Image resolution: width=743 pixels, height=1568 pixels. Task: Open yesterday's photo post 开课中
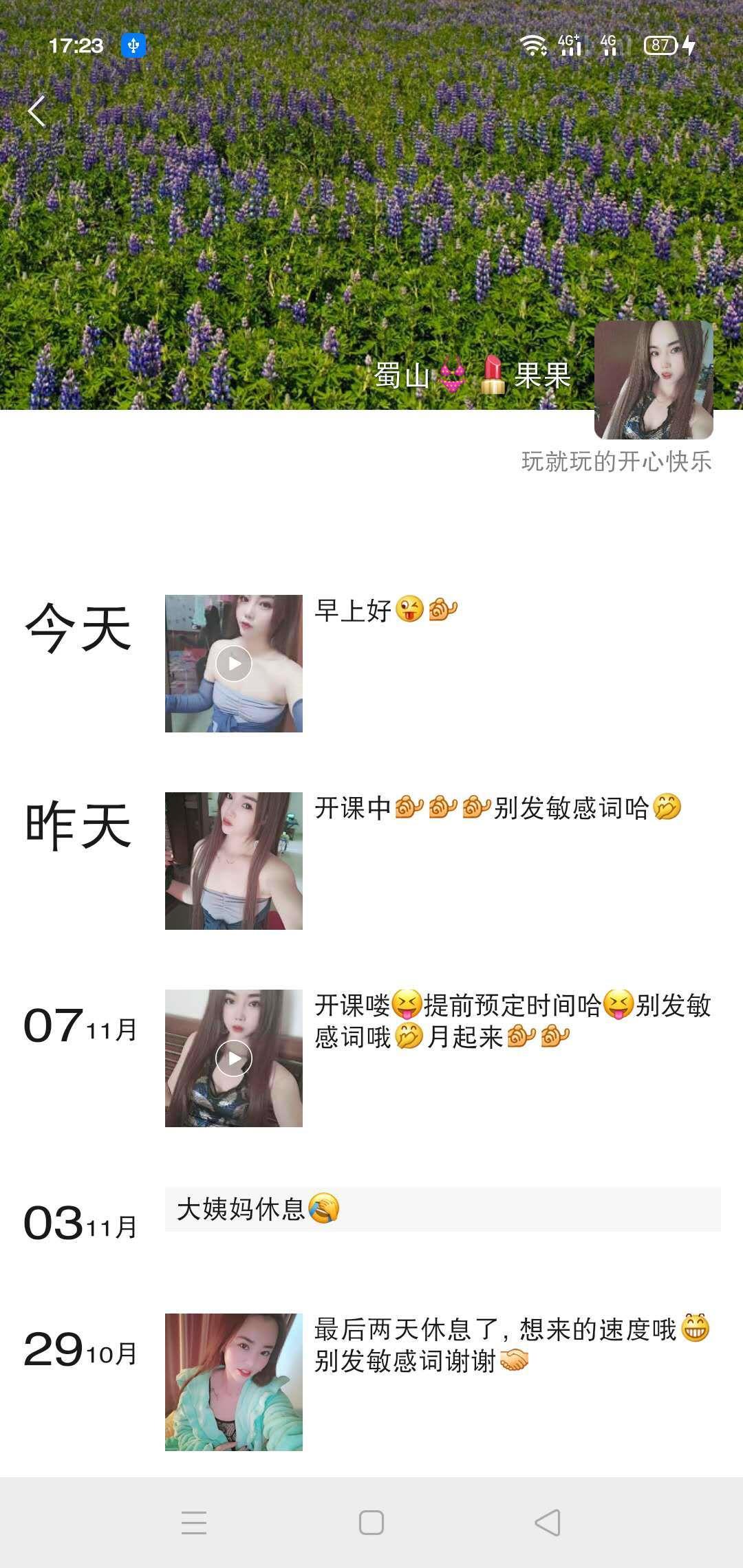point(234,861)
